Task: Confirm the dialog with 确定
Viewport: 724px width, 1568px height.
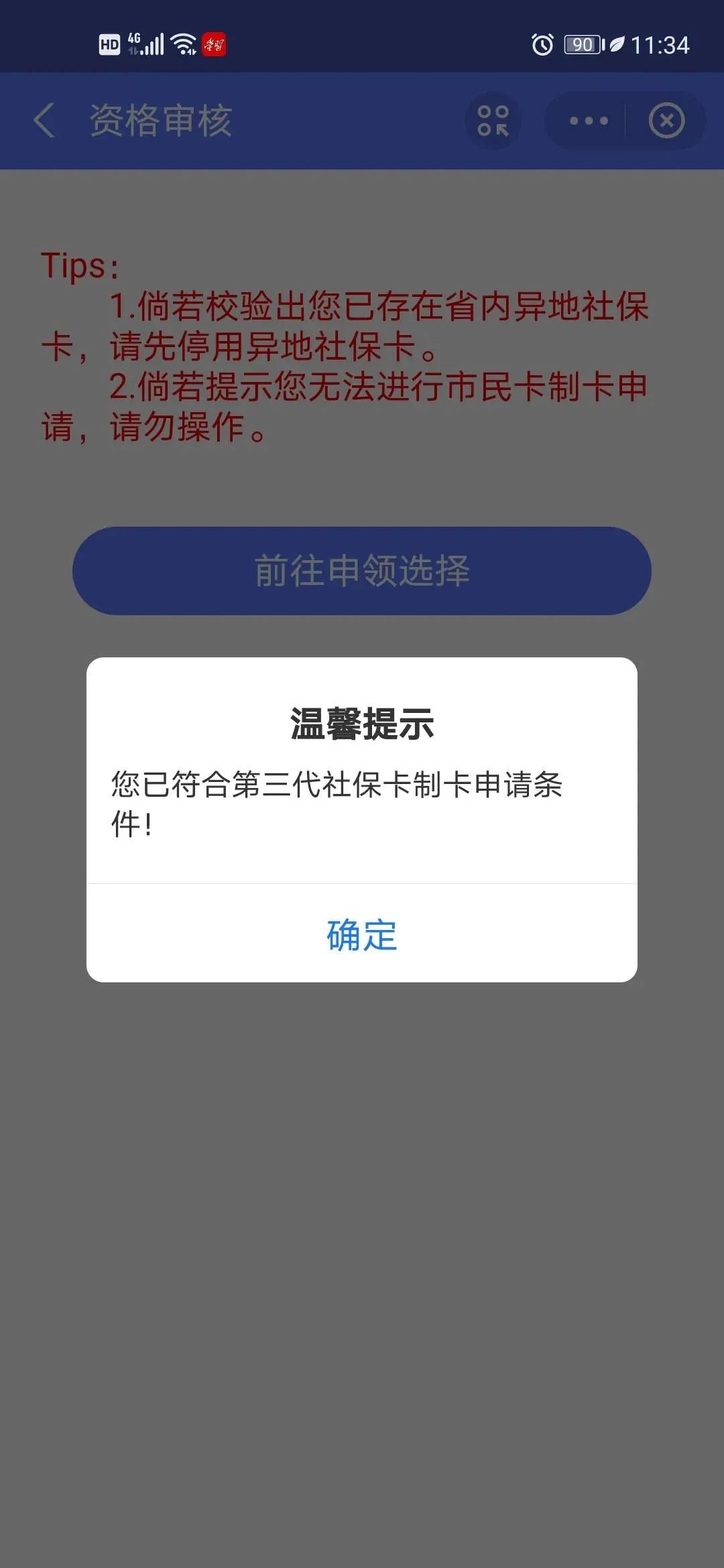Action: pos(362,935)
